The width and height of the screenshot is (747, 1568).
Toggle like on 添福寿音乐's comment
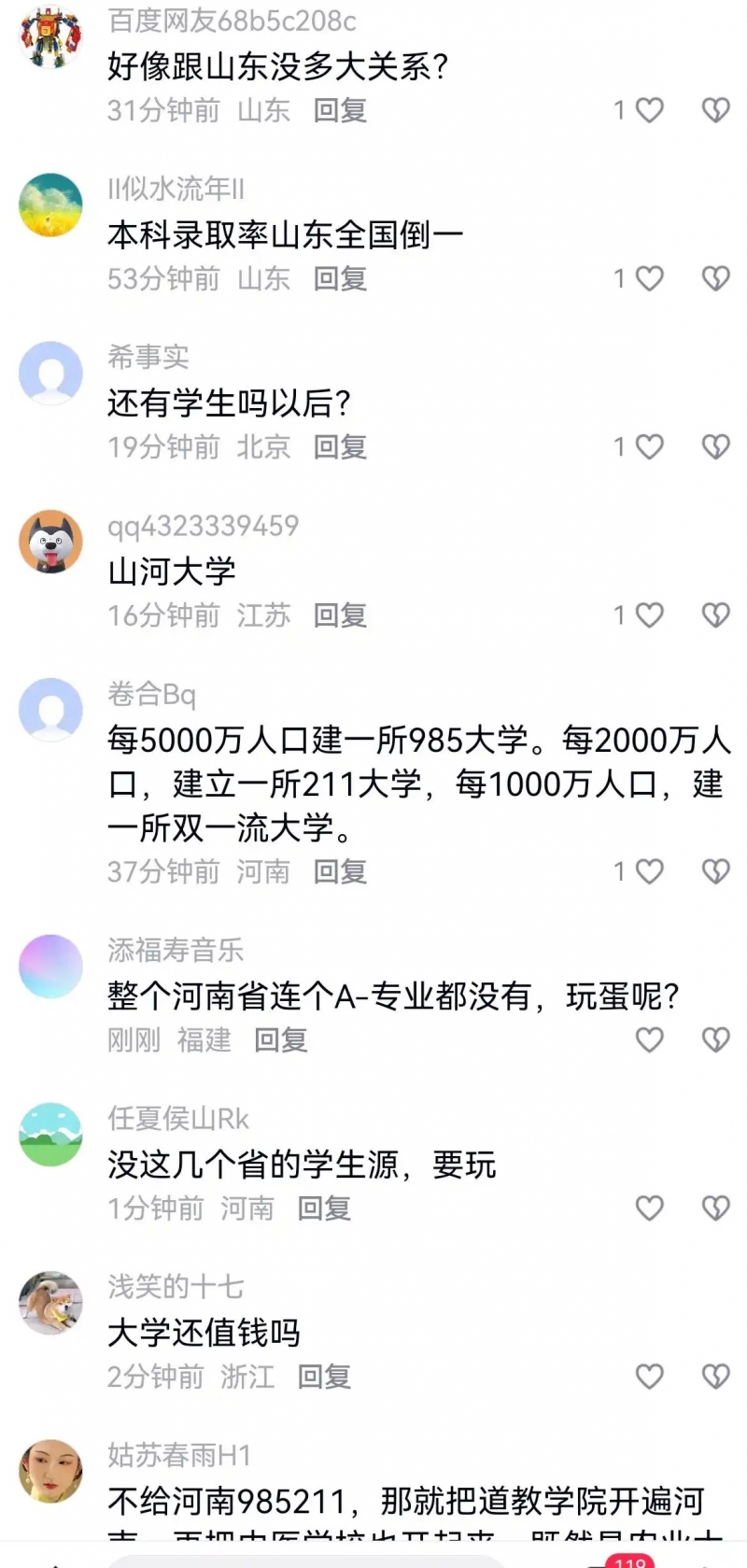point(649,1039)
